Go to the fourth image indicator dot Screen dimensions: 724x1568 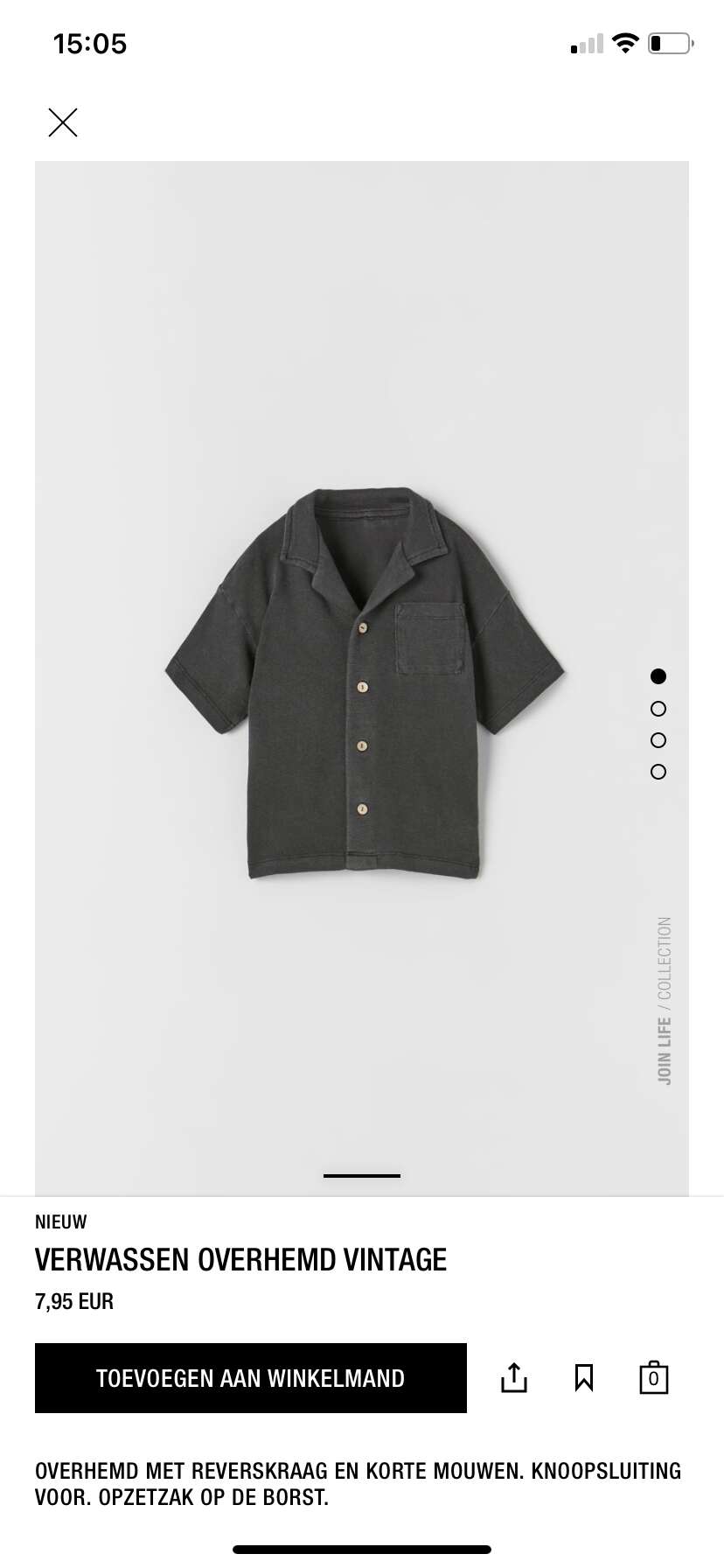pos(658,772)
